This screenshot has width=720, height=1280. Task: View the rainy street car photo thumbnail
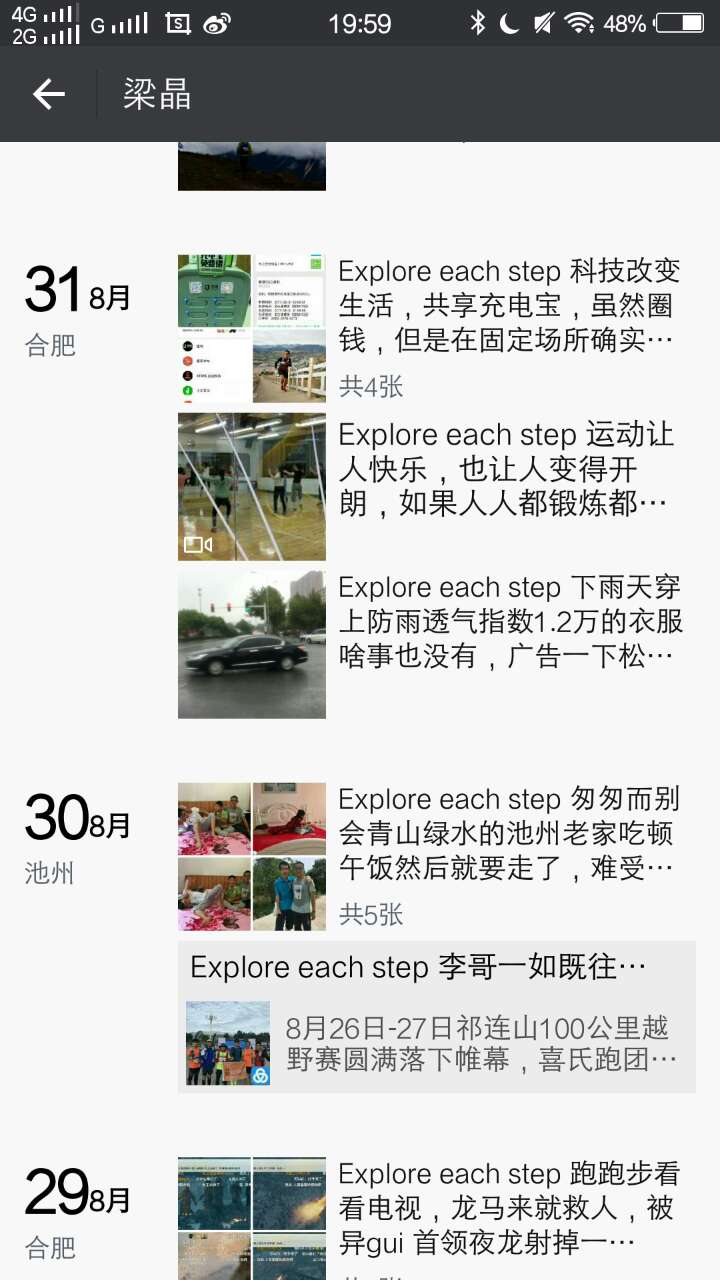click(251, 645)
